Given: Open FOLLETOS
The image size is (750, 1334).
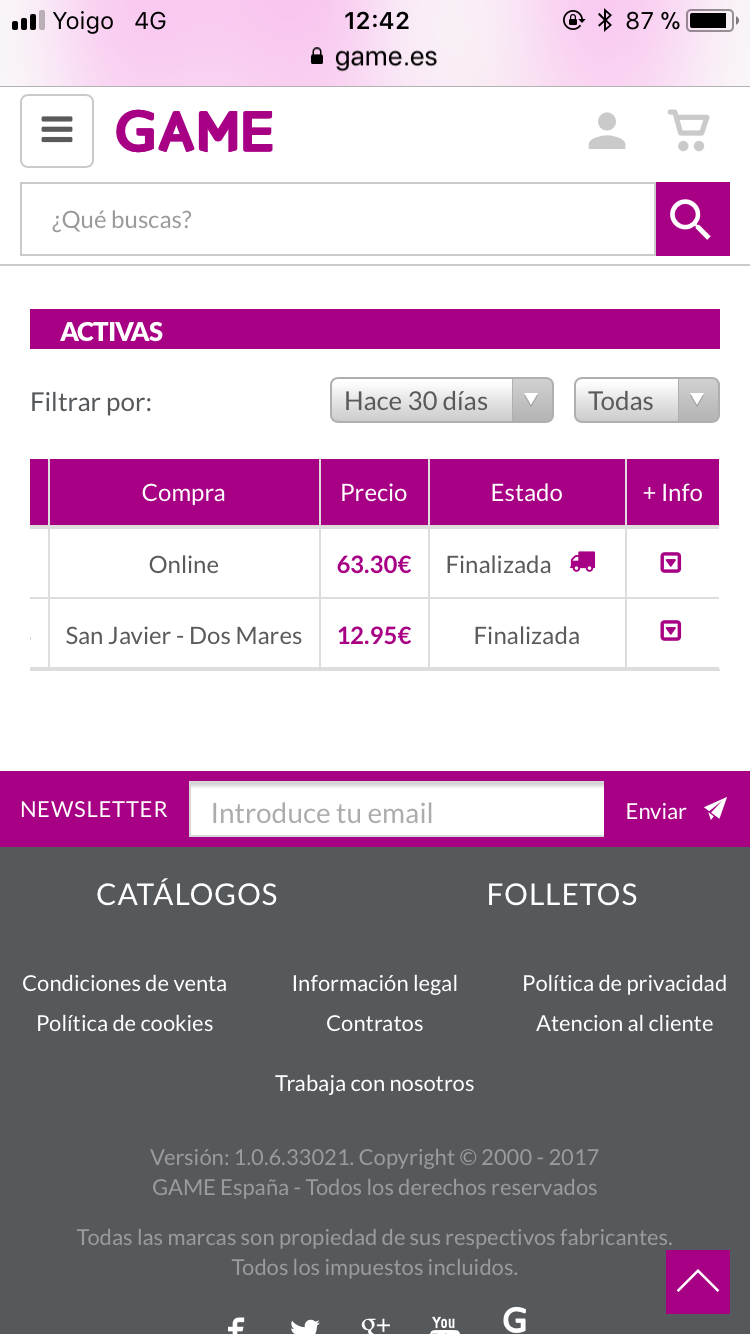Looking at the screenshot, I should click(x=562, y=894).
